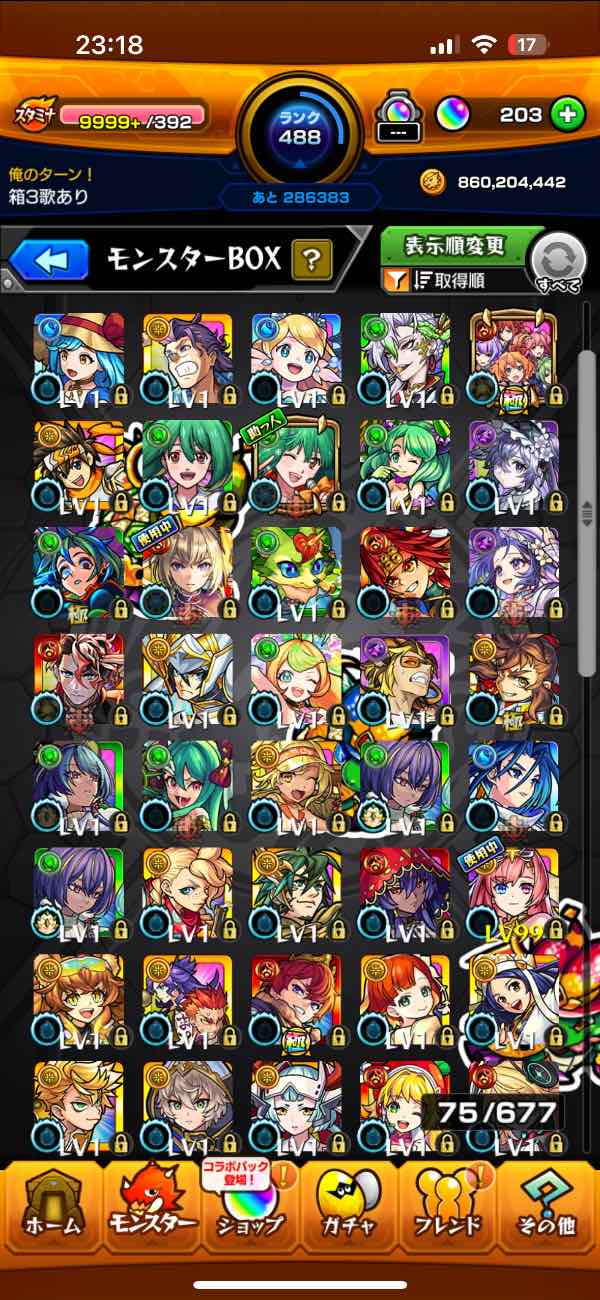Select the green-haired monster marked 助っ人

tap(296, 464)
